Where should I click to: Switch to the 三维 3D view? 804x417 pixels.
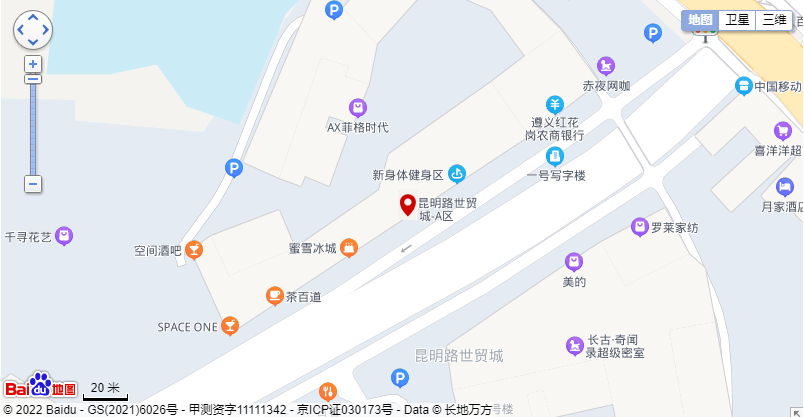tap(774, 20)
